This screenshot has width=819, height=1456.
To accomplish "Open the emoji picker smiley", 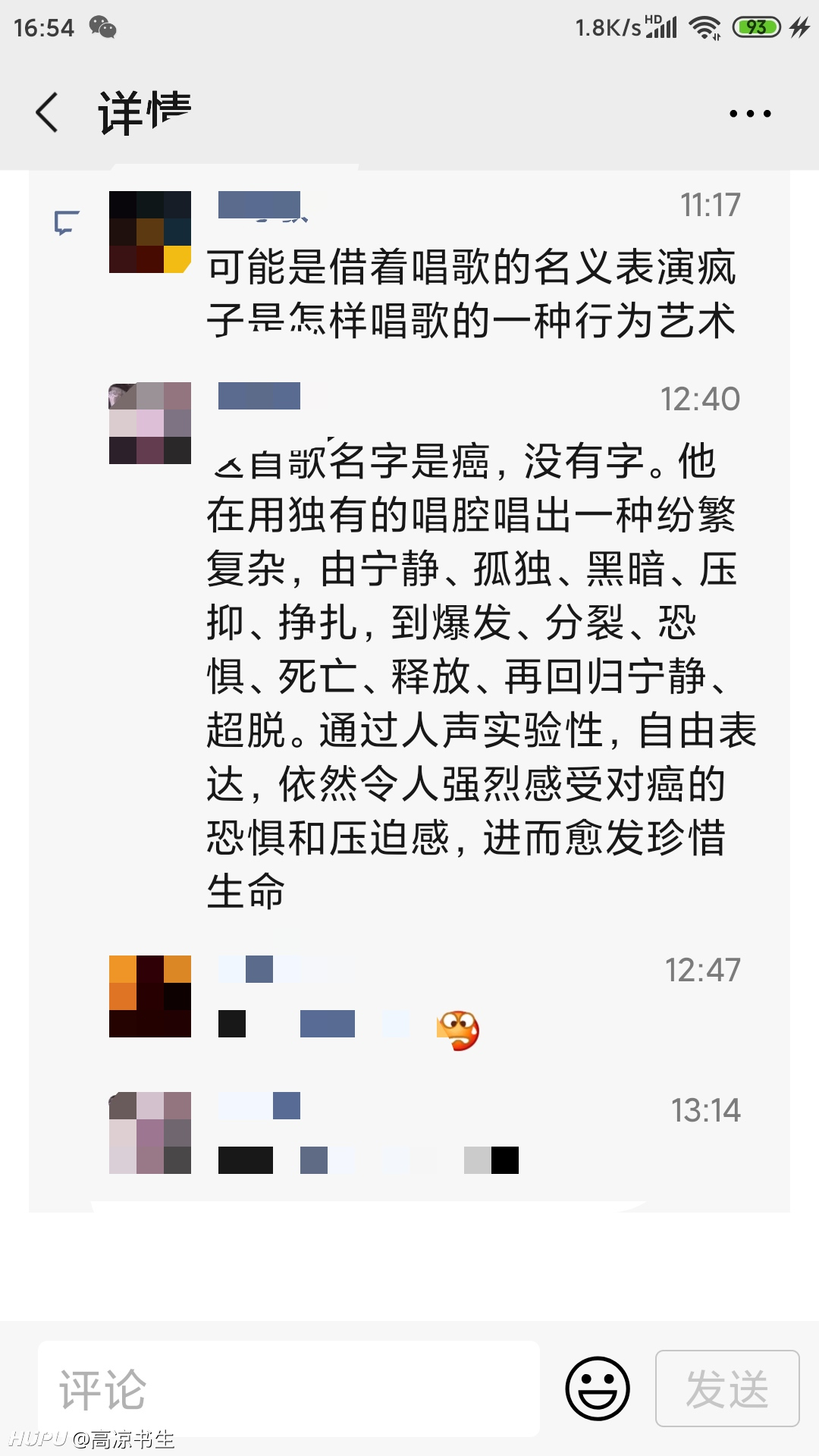I will 598,1389.
